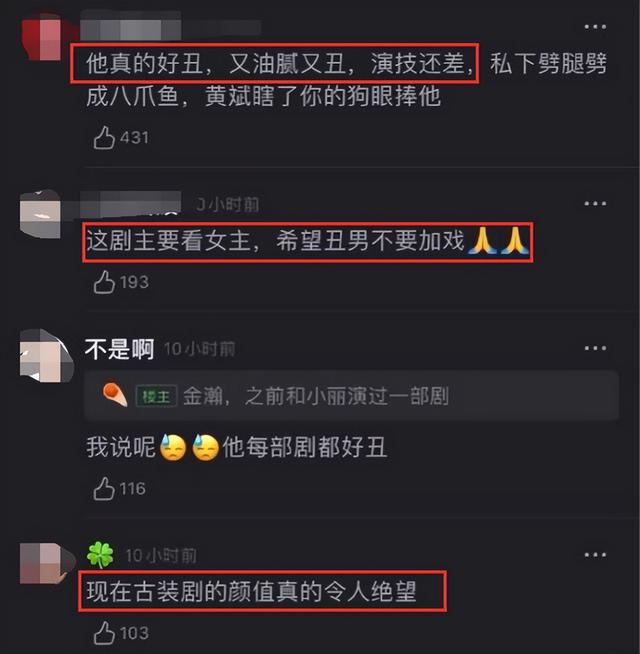Open overflow menu on the 现在古装剧 comment
The width and height of the screenshot is (640, 654).
pyautogui.click(x=594, y=555)
